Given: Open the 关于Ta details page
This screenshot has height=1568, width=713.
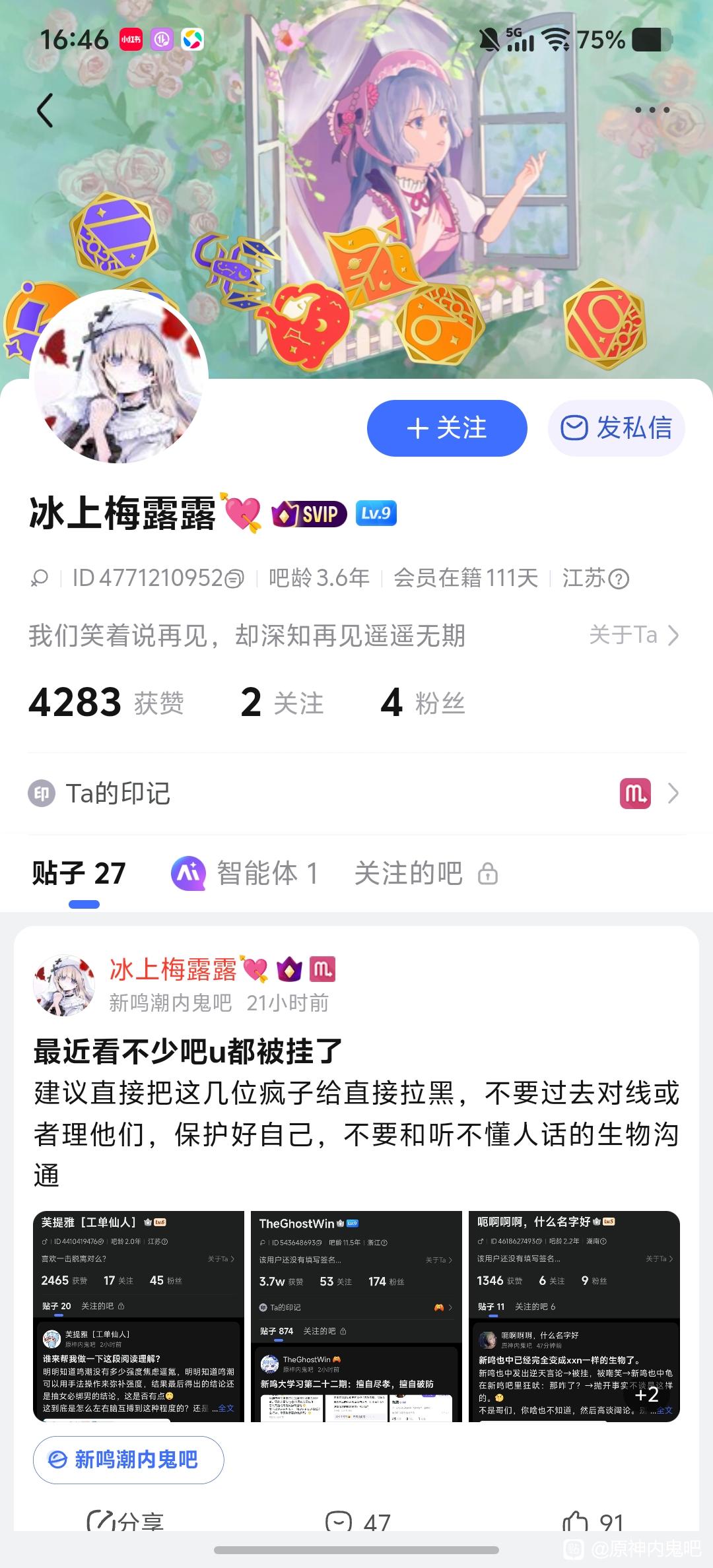Looking at the screenshot, I should pos(634,636).
